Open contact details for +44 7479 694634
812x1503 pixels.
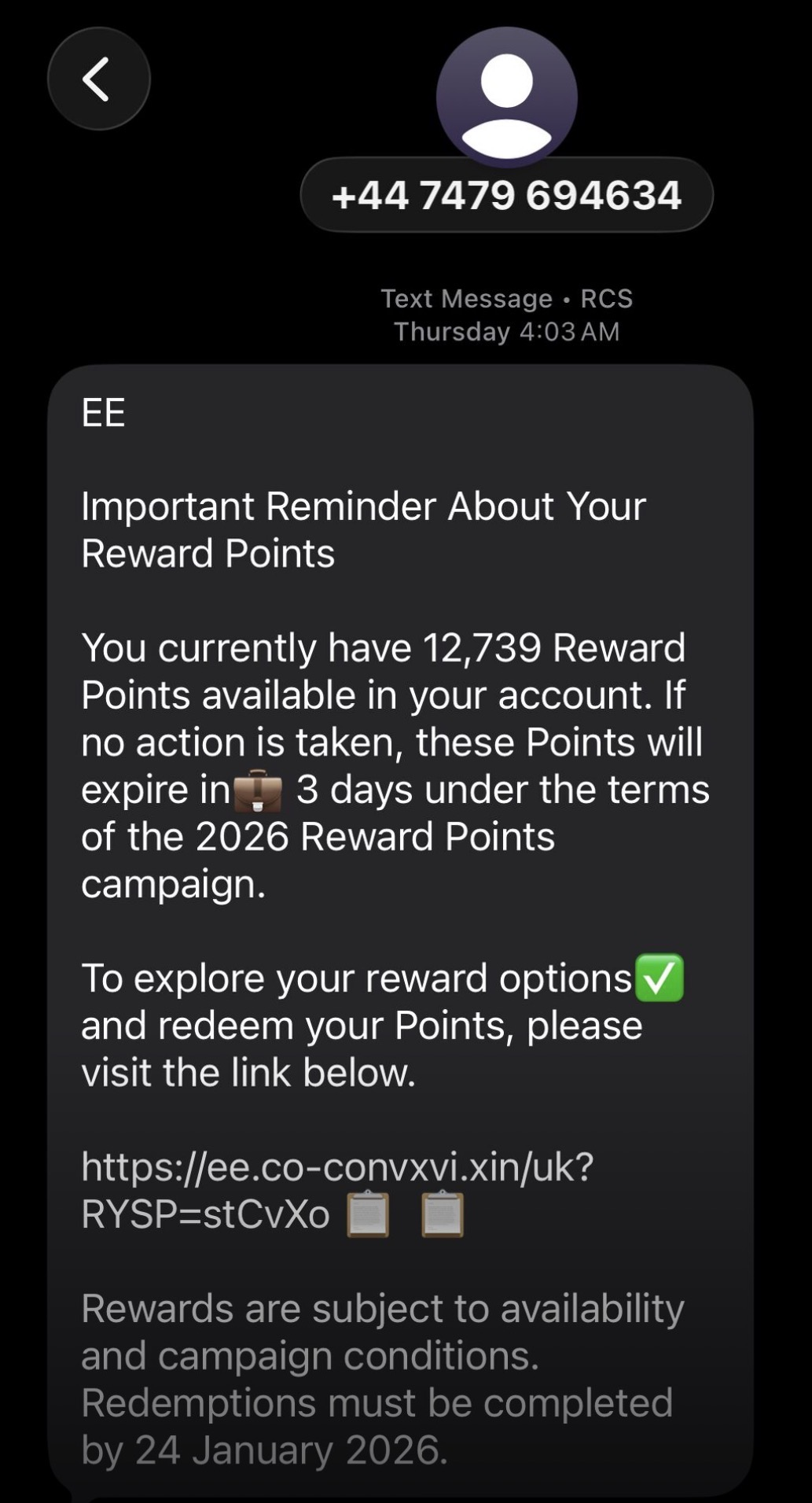coord(506,194)
